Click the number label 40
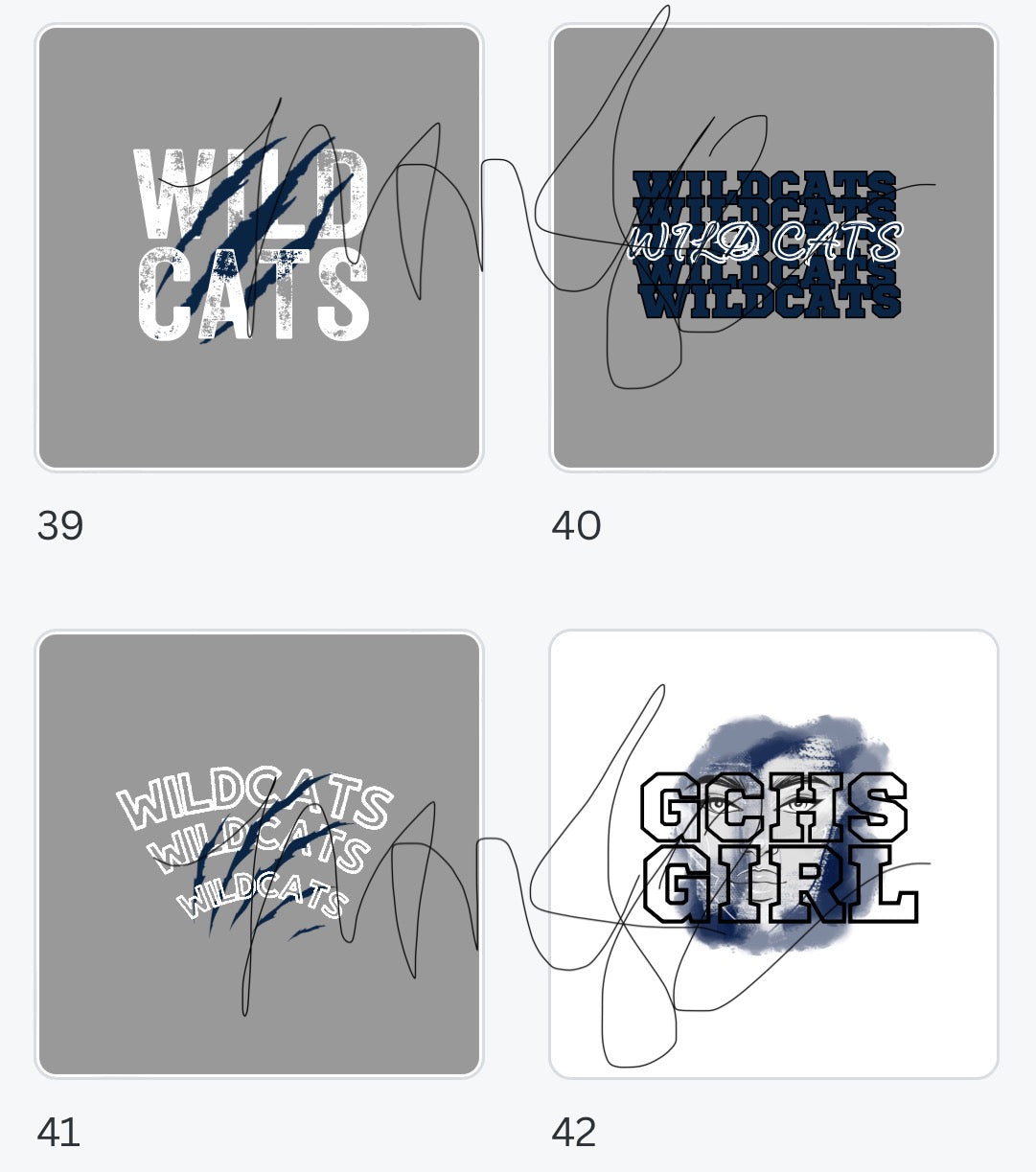 click(x=576, y=525)
